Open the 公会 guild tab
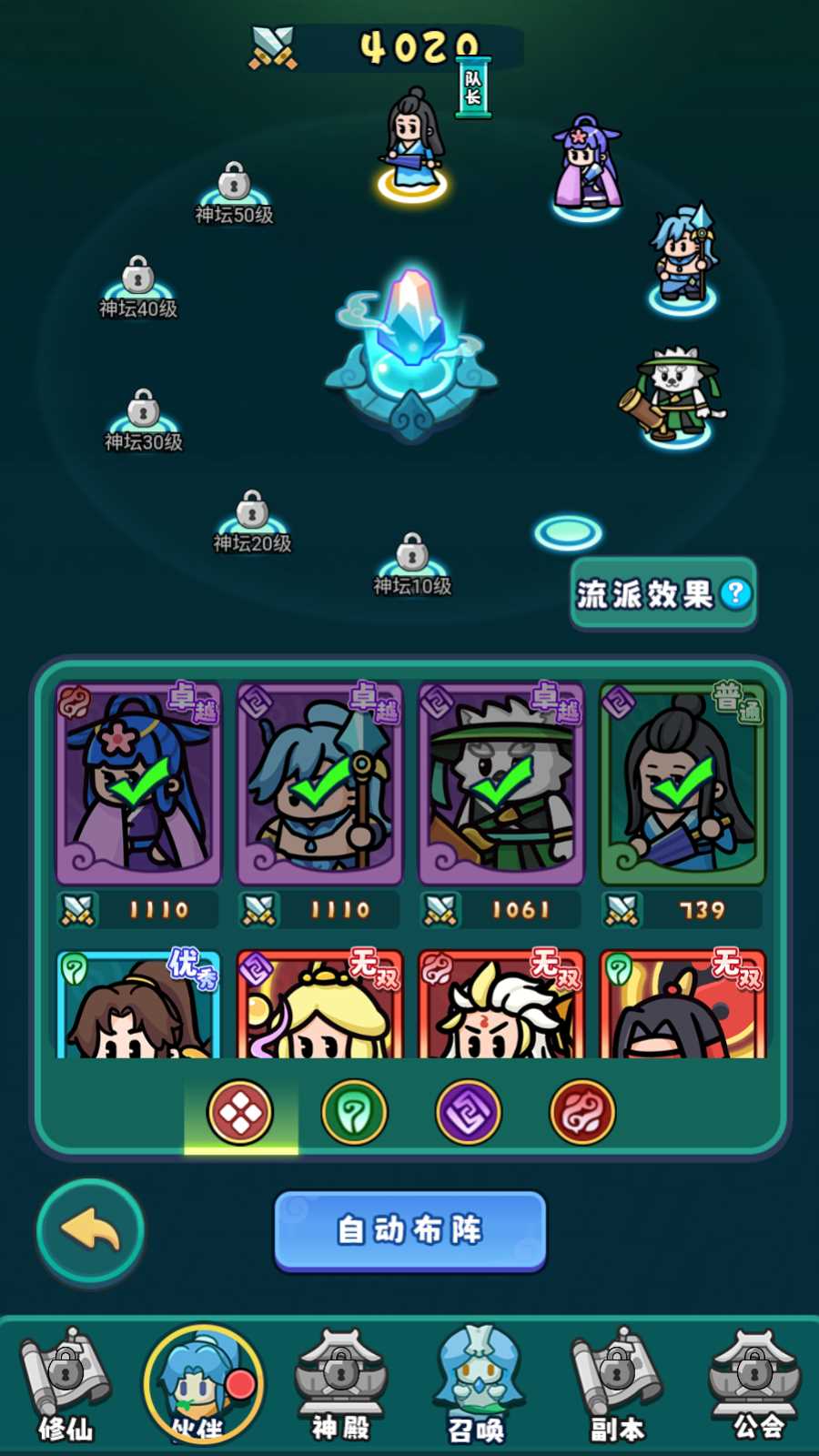This screenshot has height=1456, width=819. click(755, 1385)
